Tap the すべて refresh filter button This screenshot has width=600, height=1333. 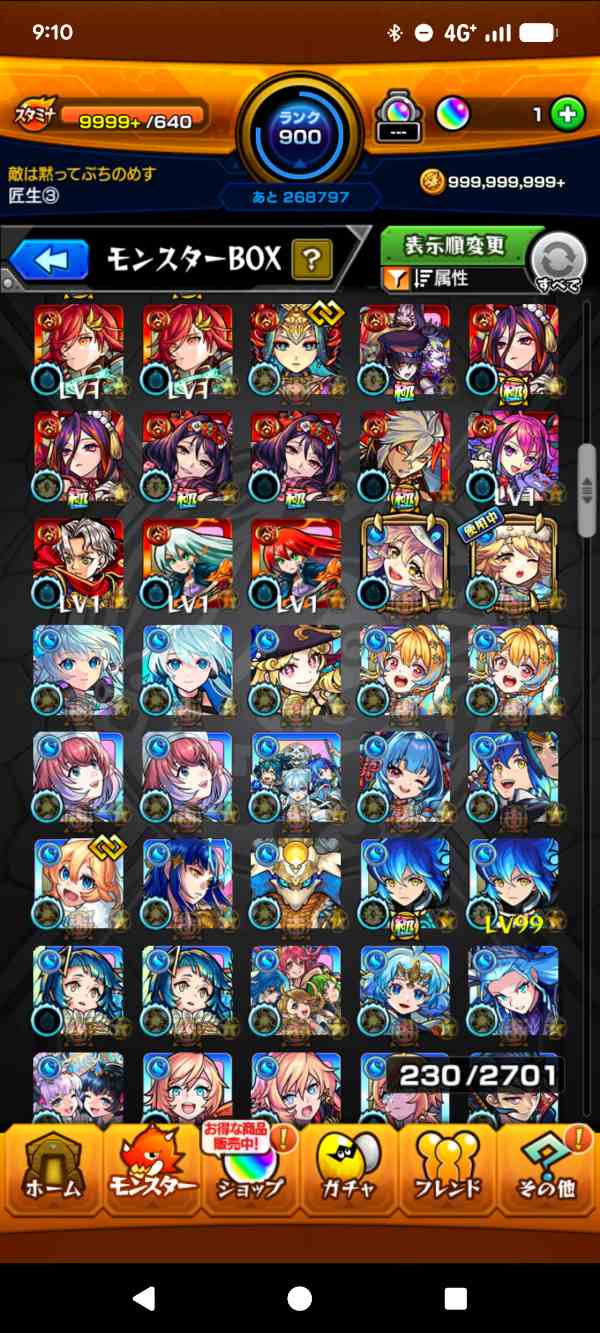pyautogui.click(x=557, y=262)
